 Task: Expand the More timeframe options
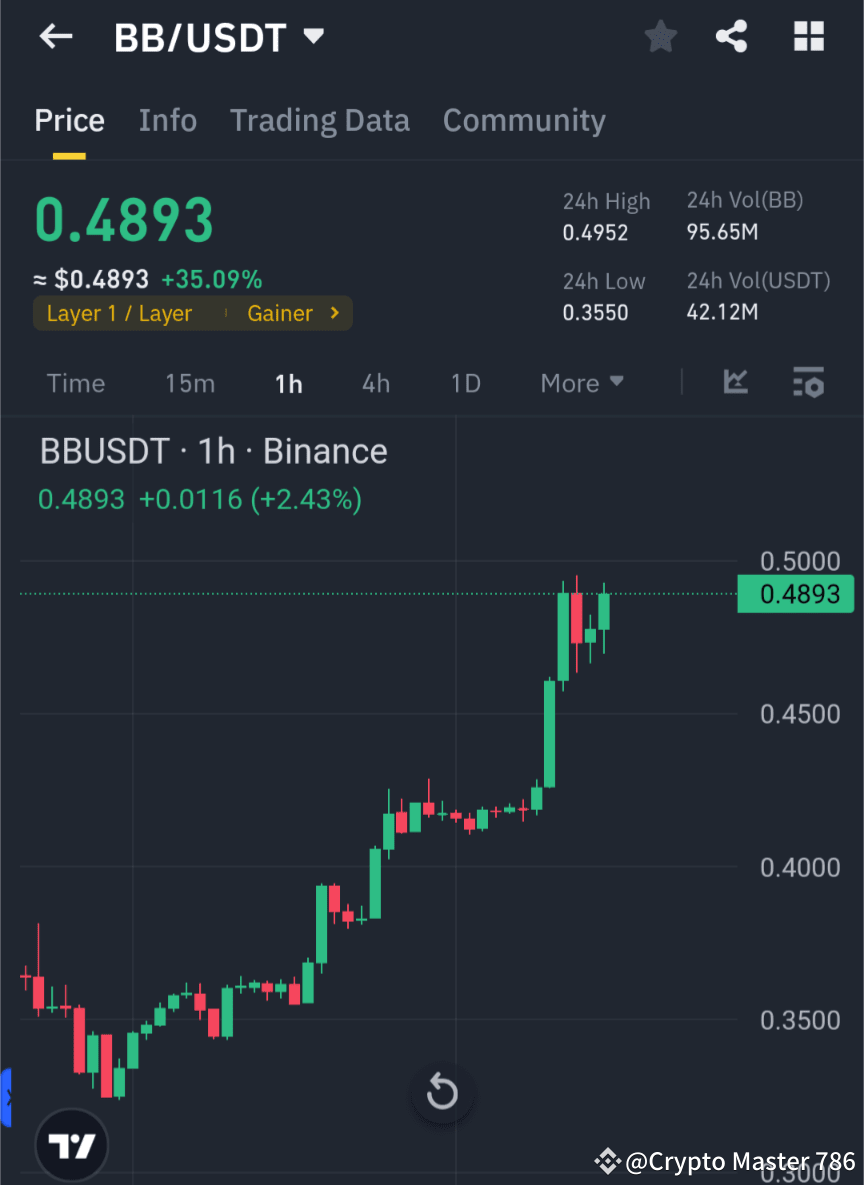581,383
